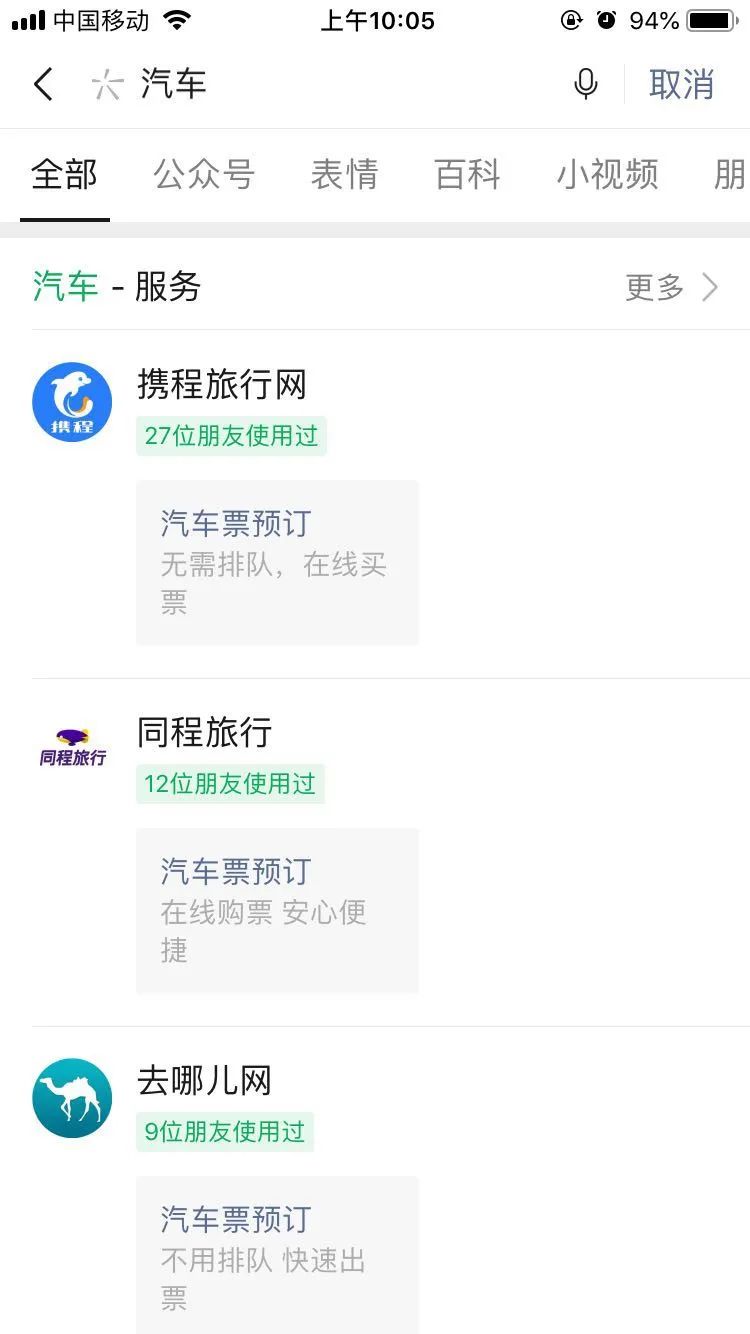The image size is (750, 1334).
Task: Open 更多 for car services
Action: pyautogui.click(x=671, y=288)
